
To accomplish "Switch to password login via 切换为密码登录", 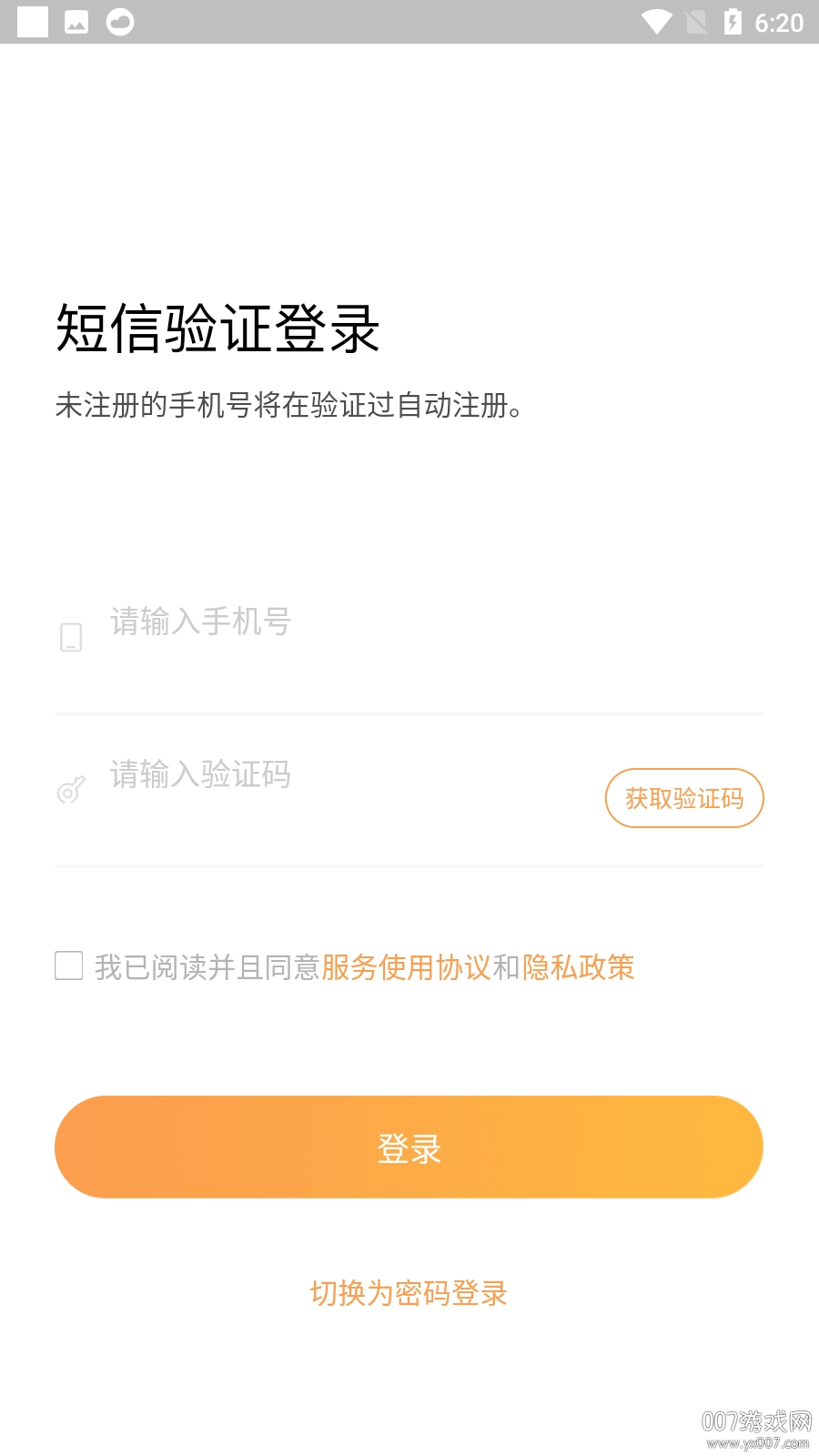I will pyautogui.click(x=409, y=1293).
